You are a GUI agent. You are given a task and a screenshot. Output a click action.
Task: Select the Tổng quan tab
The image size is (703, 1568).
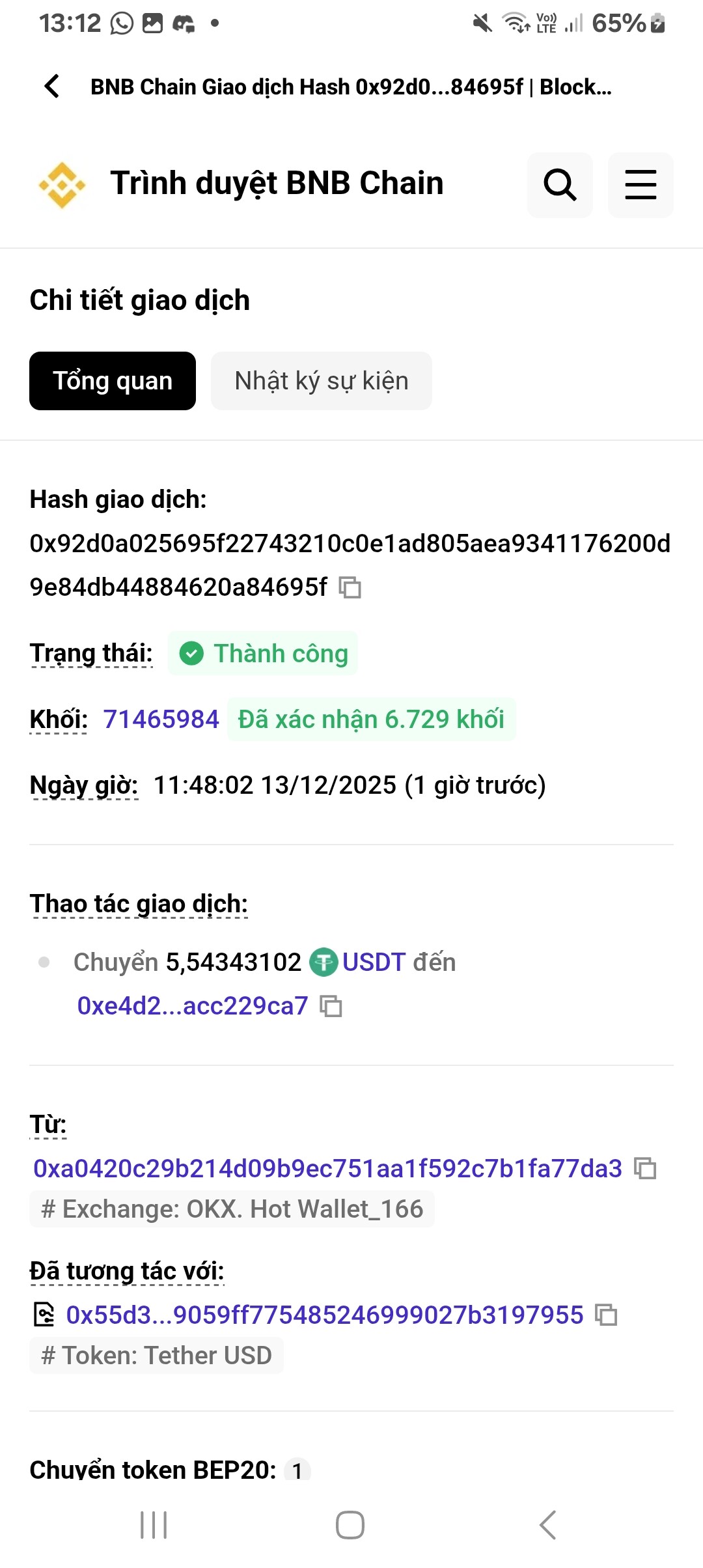click(x=113, y=381)
